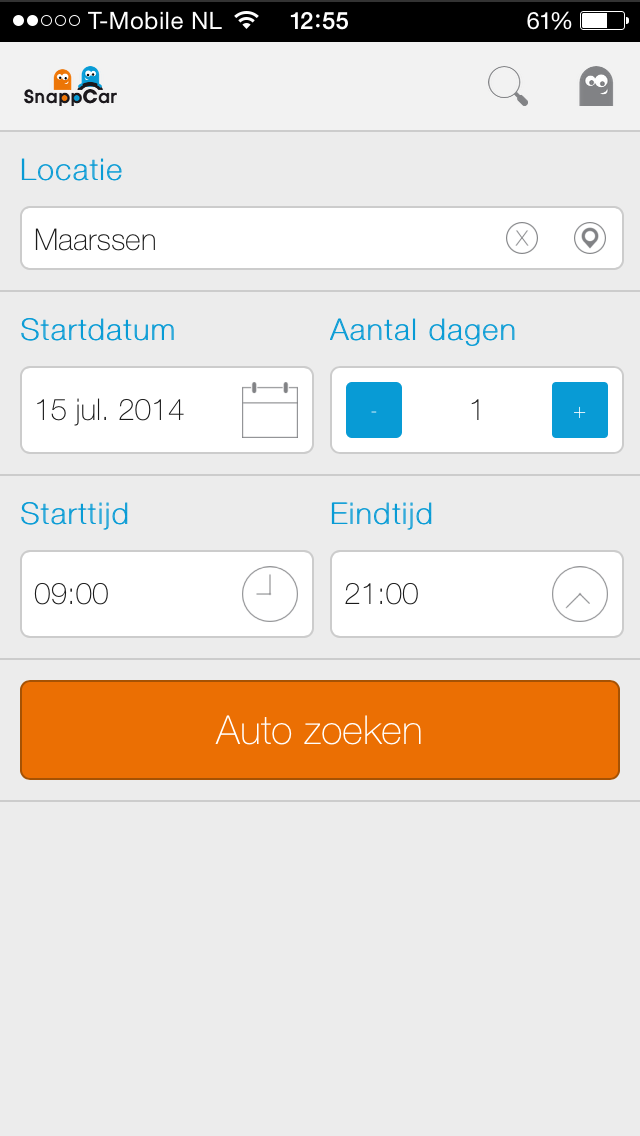Edit the Locatie field with Maarssen
The height and width of the screenshot is (1136, 640).
pyautogui.click(x=322, y=238)
